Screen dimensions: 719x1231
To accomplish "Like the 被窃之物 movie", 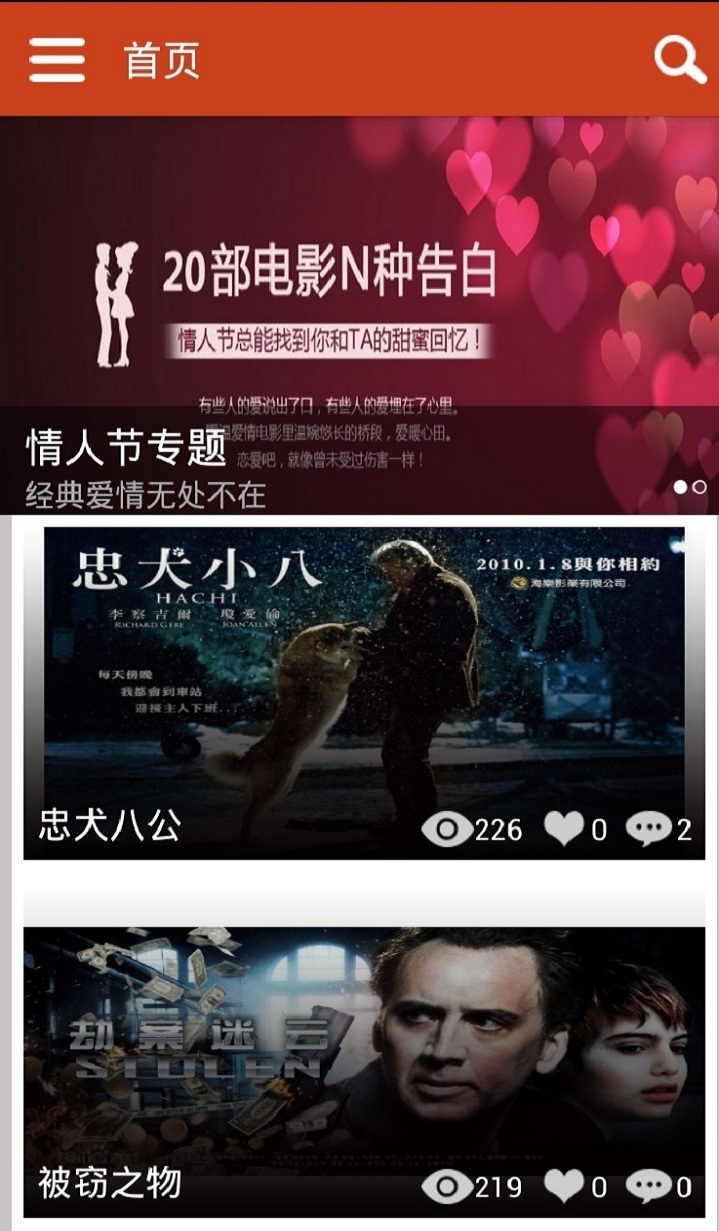I will (x=564, y=1187).
